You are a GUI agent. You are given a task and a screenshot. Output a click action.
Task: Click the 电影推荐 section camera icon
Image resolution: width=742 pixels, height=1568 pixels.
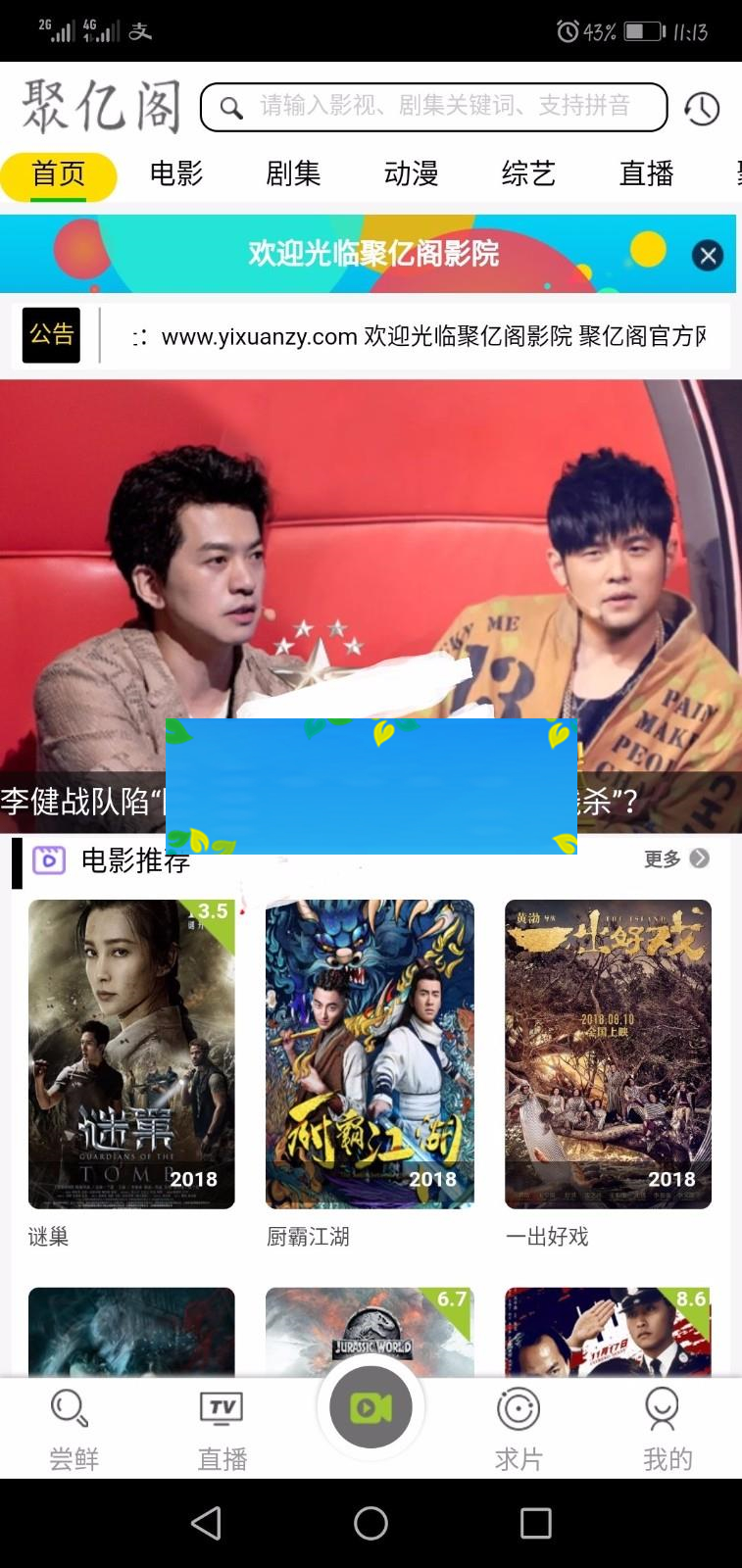51,859
